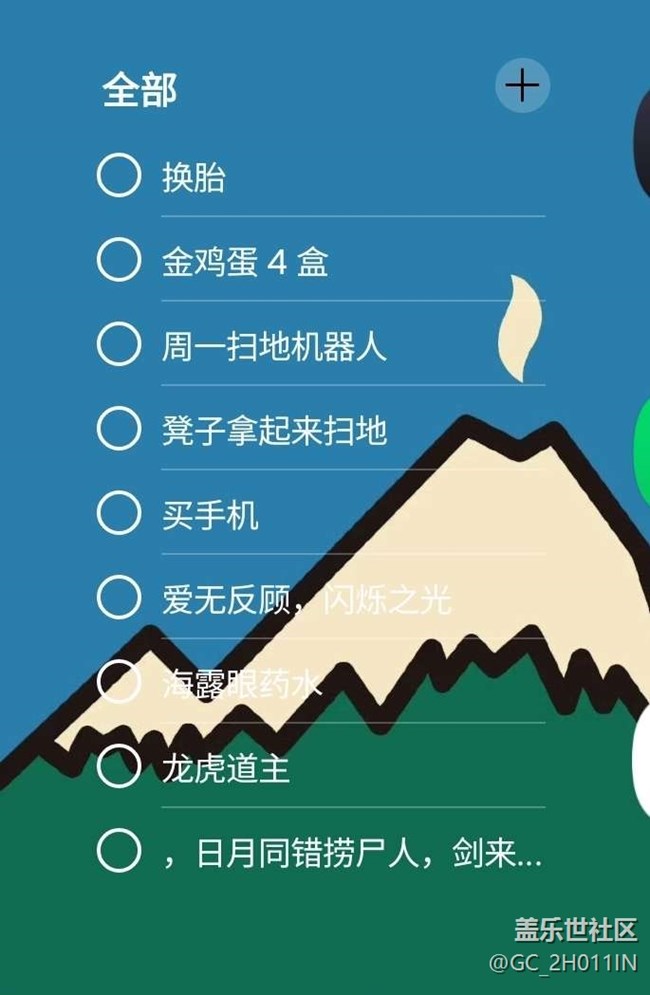This screenshot has width=650, height=995.
Task: Open the 龙虎道主 reminder entry
Action: [x=226, y=769]
